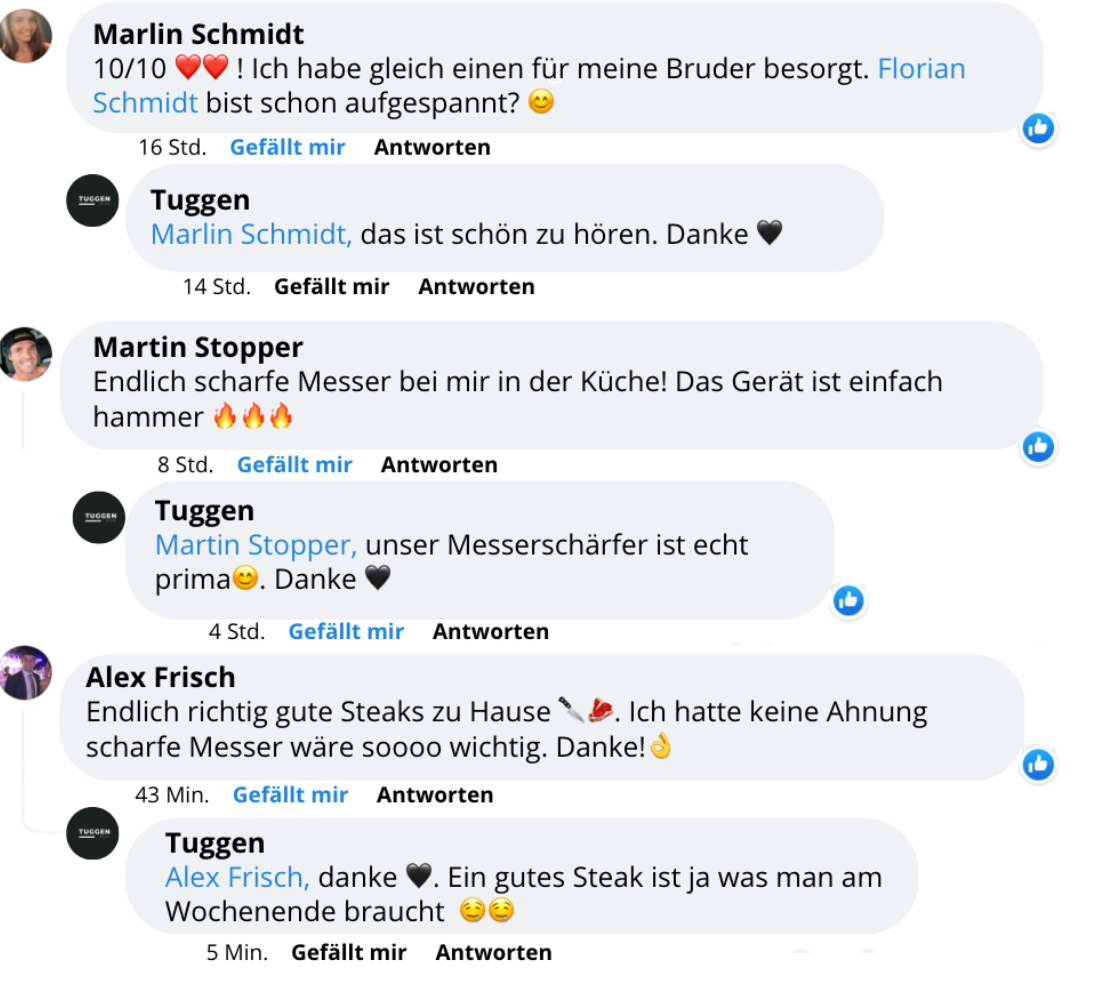The image size is (1100, 1002).
Task: Reply to Martin Stopper's comment
Action: pyautogui.click(x=439, y=465)
